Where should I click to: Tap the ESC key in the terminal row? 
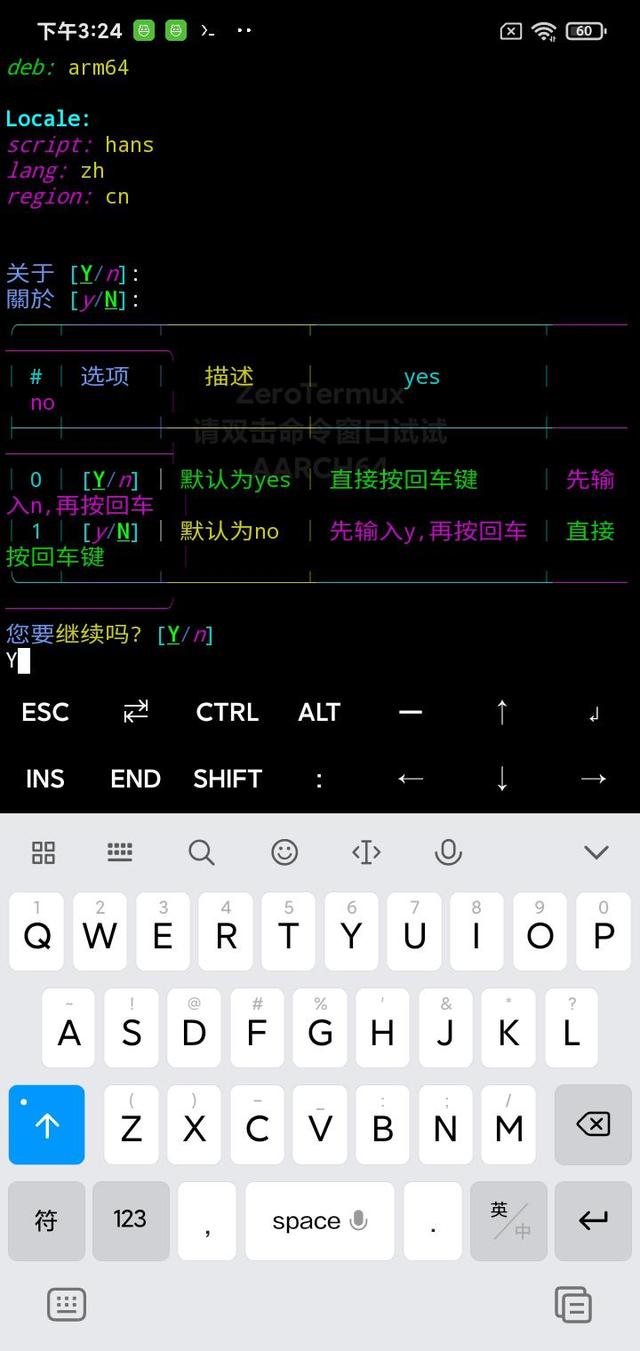click(x=45, y=712)
